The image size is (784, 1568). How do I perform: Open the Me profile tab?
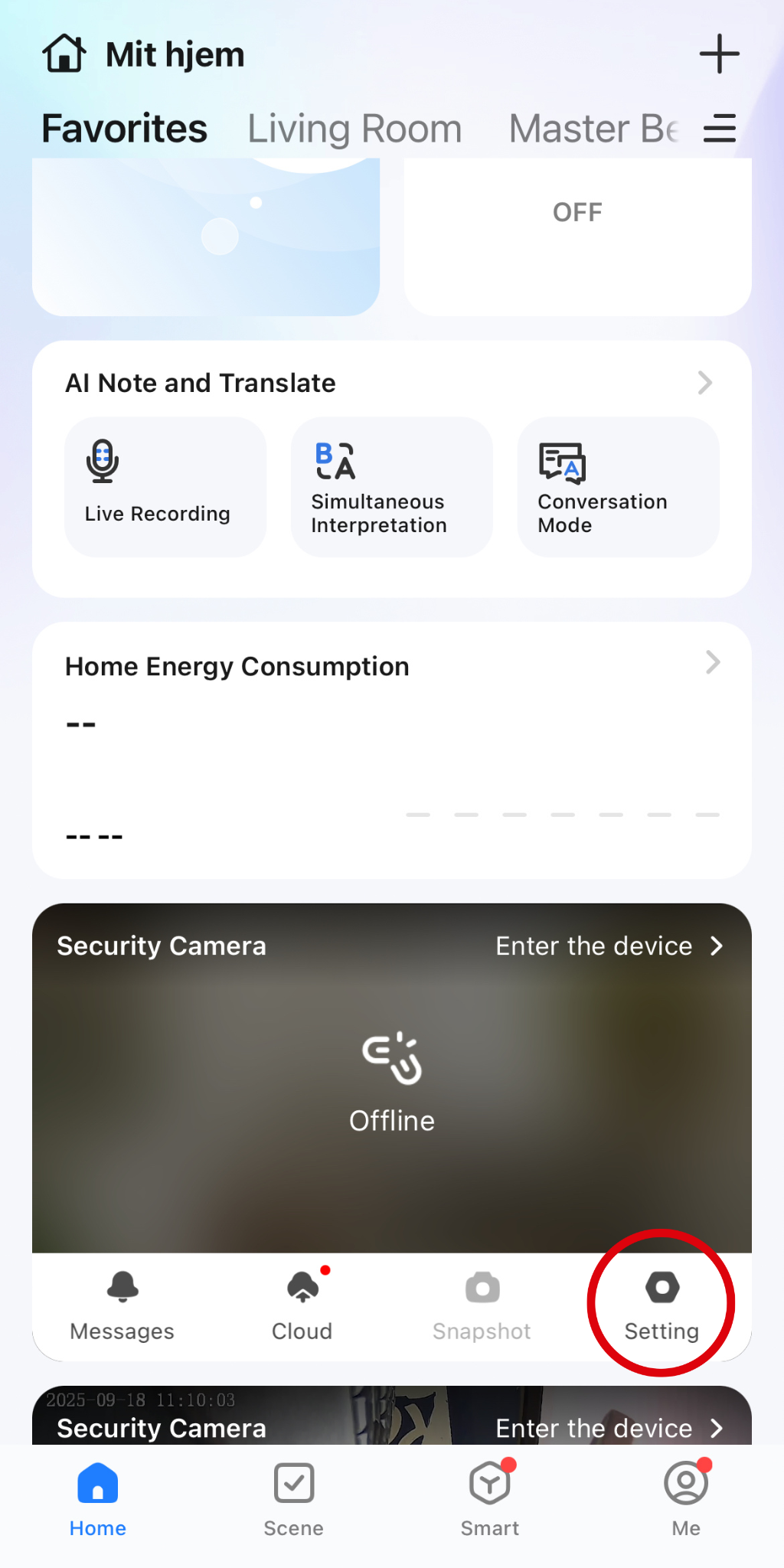(x=686, y=1499)
